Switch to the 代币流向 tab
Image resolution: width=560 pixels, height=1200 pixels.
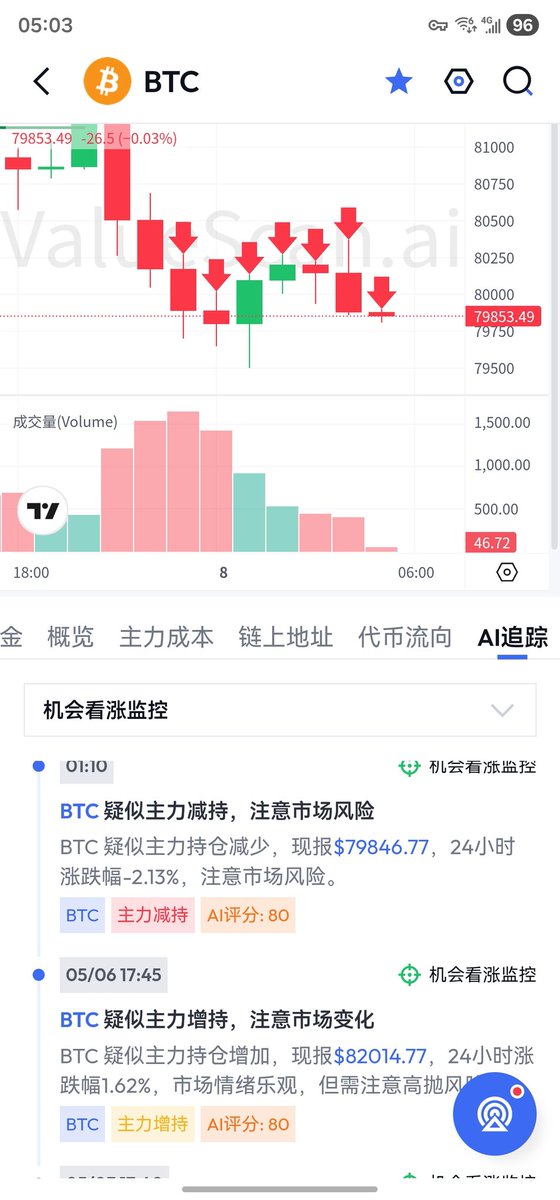tap(404, 637)
